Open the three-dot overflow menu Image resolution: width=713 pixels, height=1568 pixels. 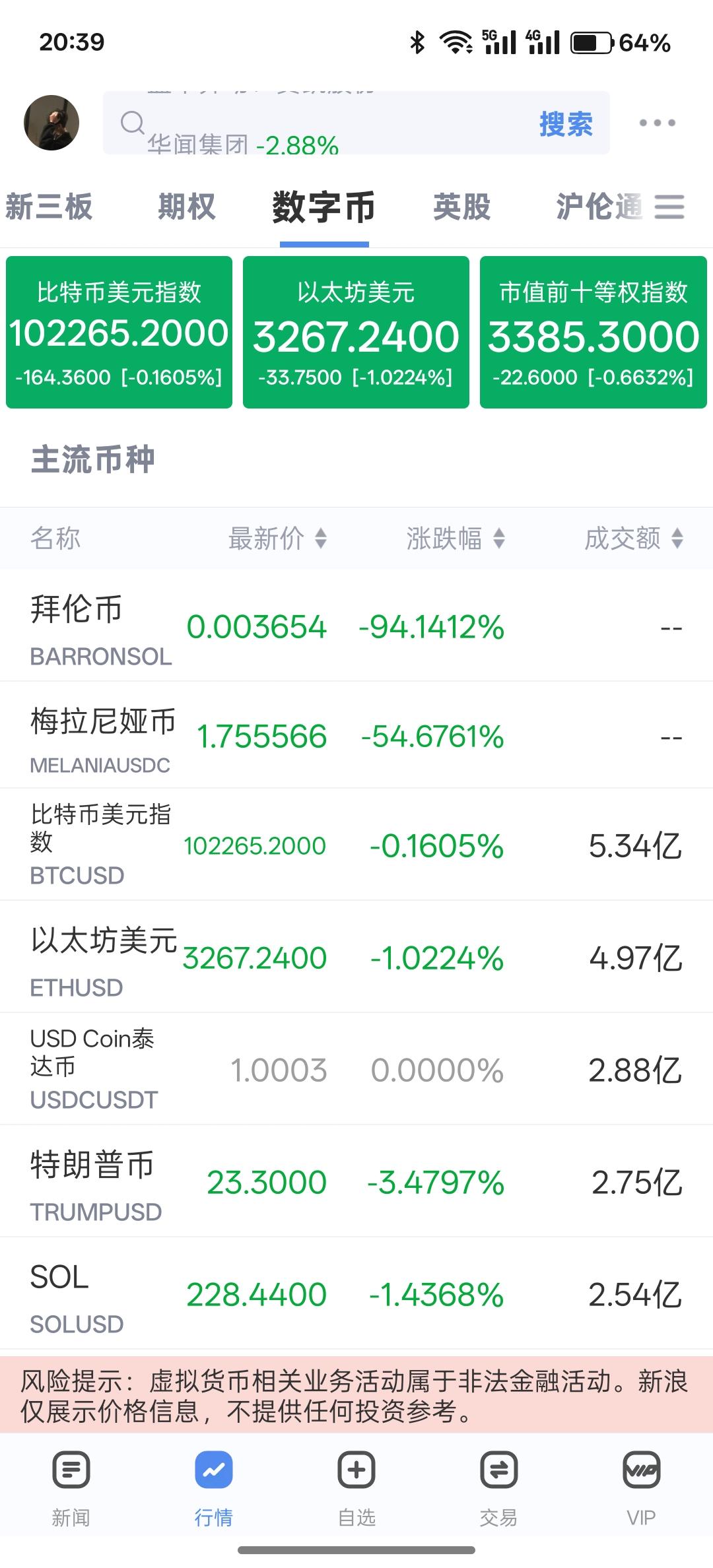pyautogui.click(x=657, y=123)
